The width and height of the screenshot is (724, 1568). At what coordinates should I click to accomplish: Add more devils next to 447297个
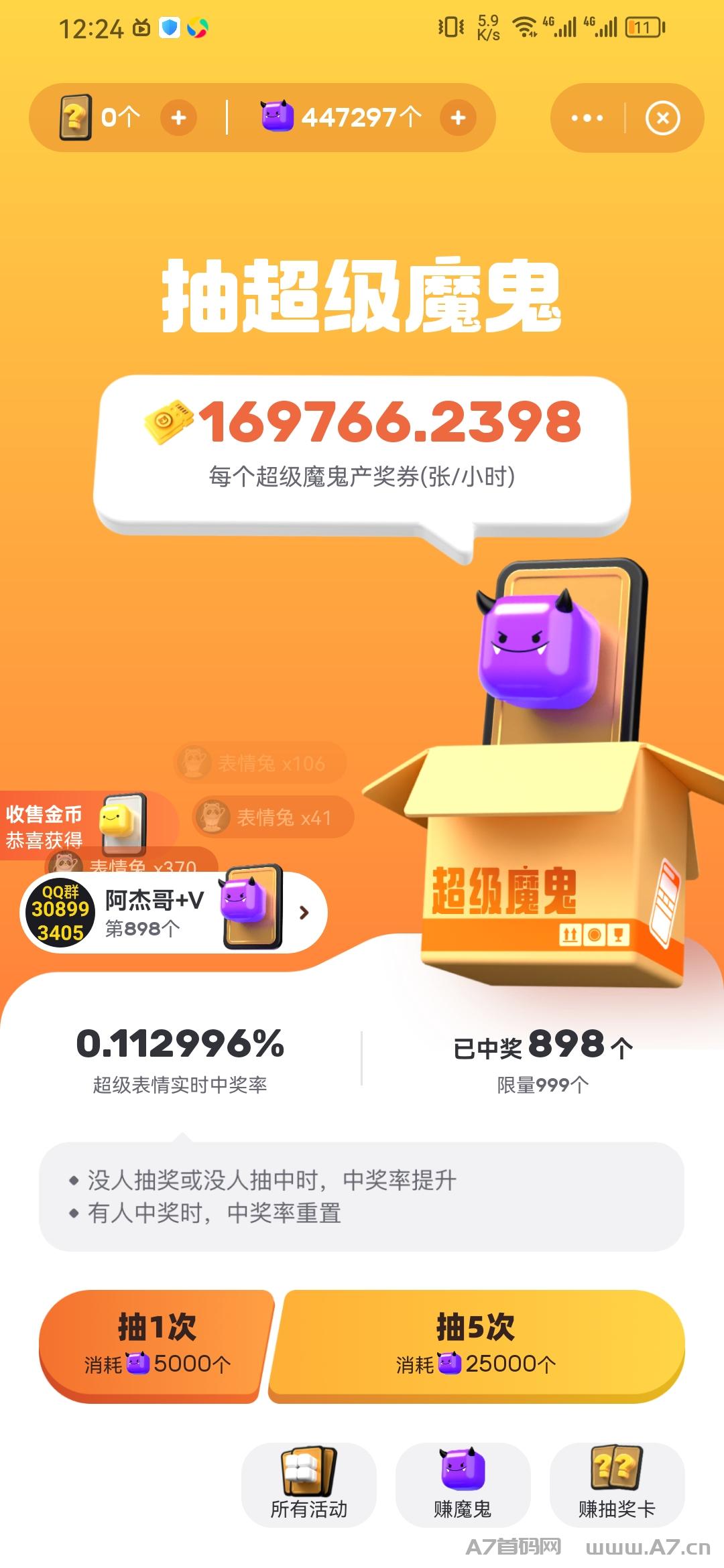pos(458,118)
